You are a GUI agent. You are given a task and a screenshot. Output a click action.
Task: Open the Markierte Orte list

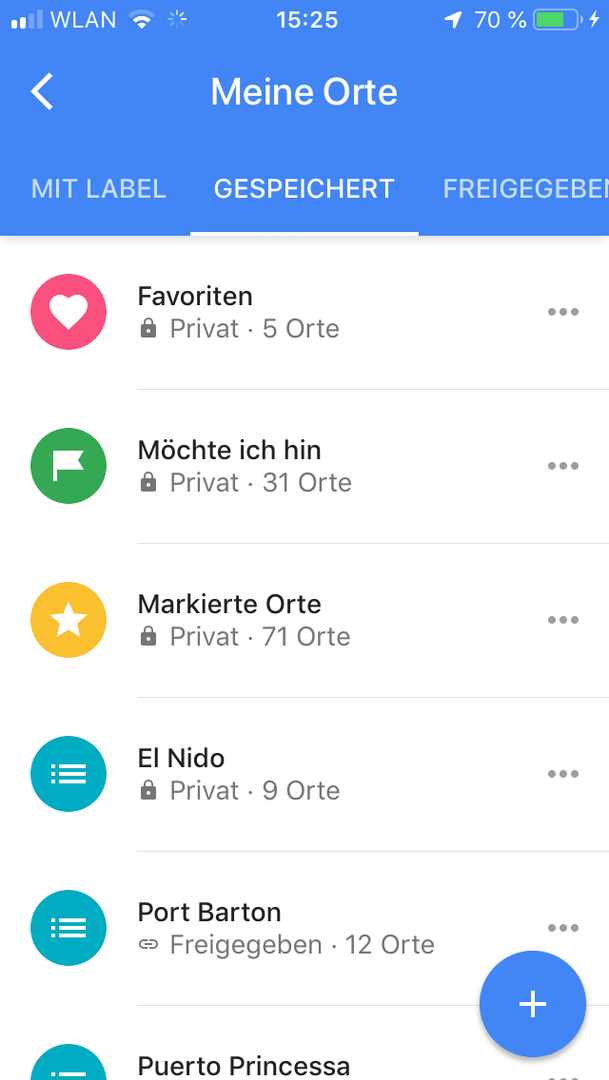(304, 620)
